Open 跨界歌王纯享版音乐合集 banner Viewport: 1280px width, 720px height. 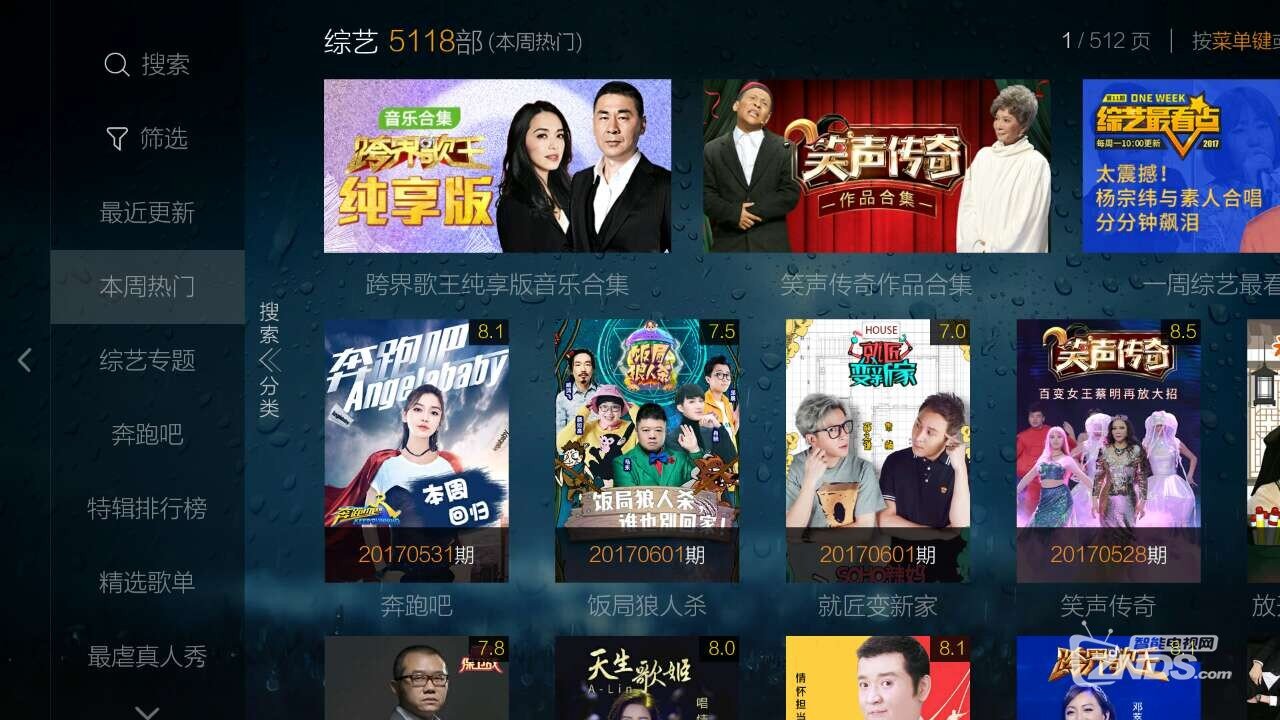pyautogui.click(x=497, y=166)
